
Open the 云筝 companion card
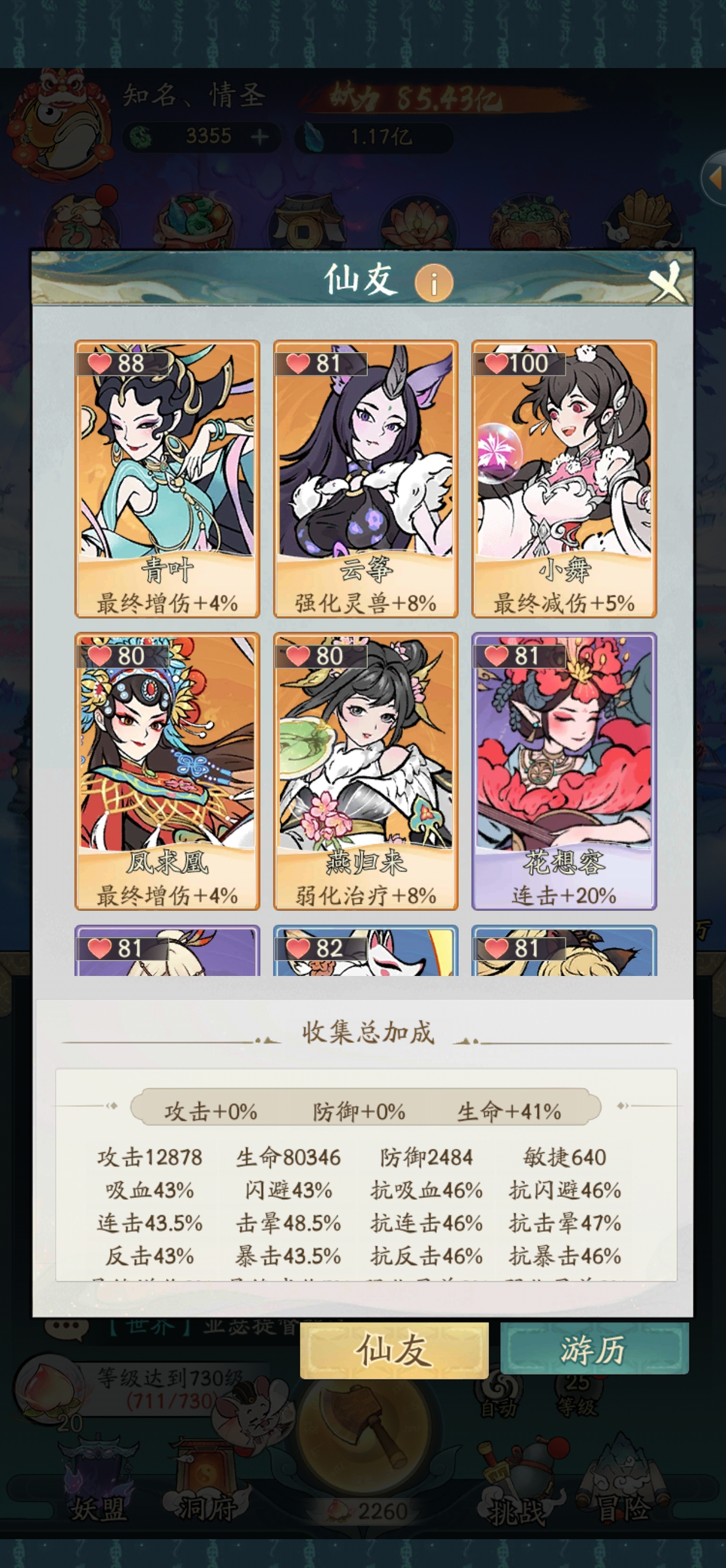[365, 479]
